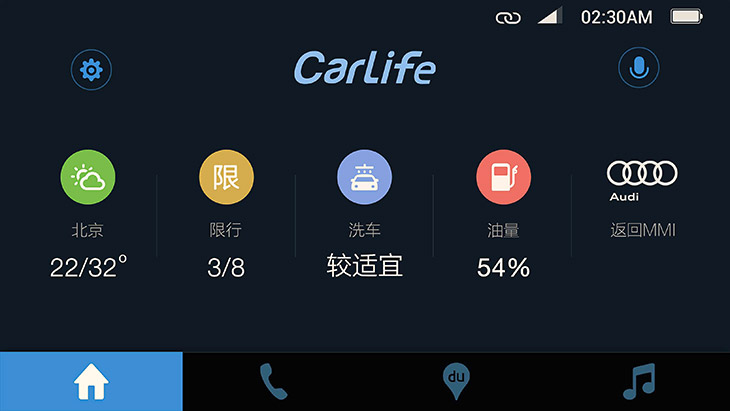The width and height of the screenshot is (730, 411).
Task: Switch to the Baidu map navigation tab
Action: (x=456, y=381)
